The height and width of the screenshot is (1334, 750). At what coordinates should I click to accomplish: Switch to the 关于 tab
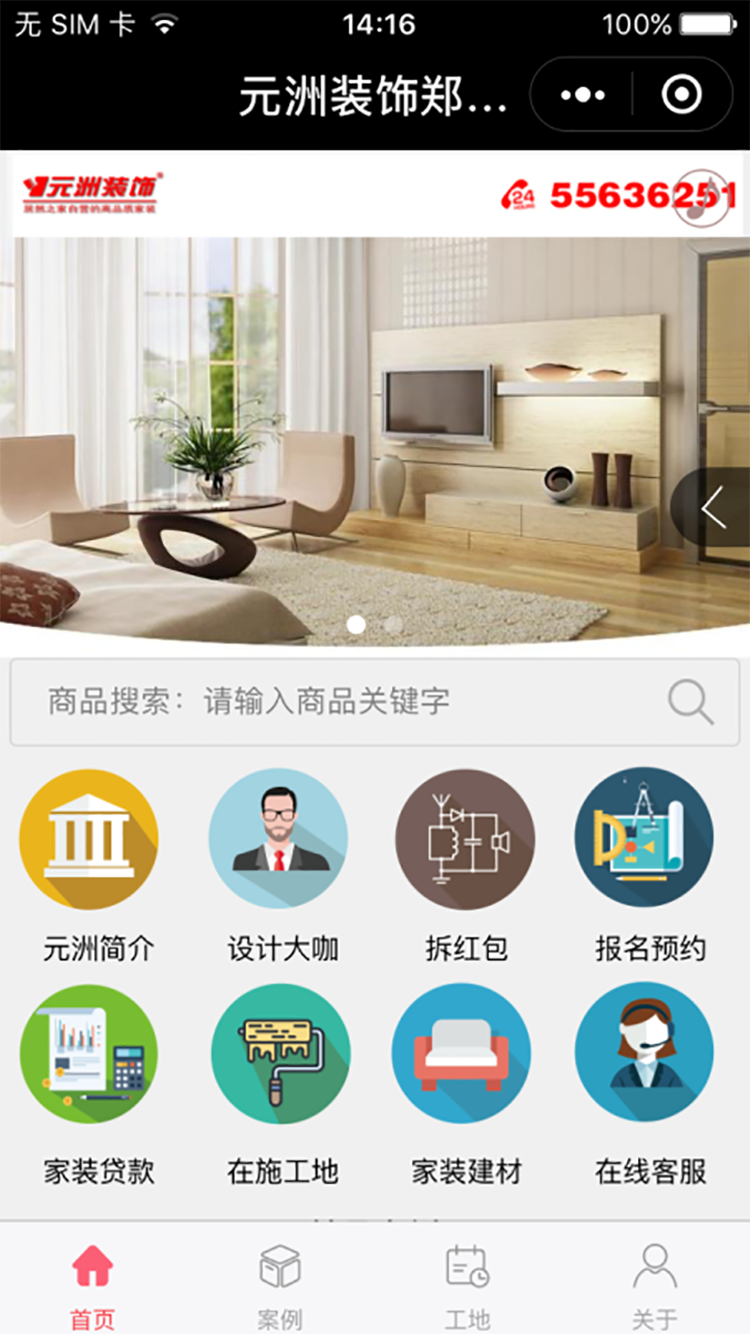(x=655, y=1285)
